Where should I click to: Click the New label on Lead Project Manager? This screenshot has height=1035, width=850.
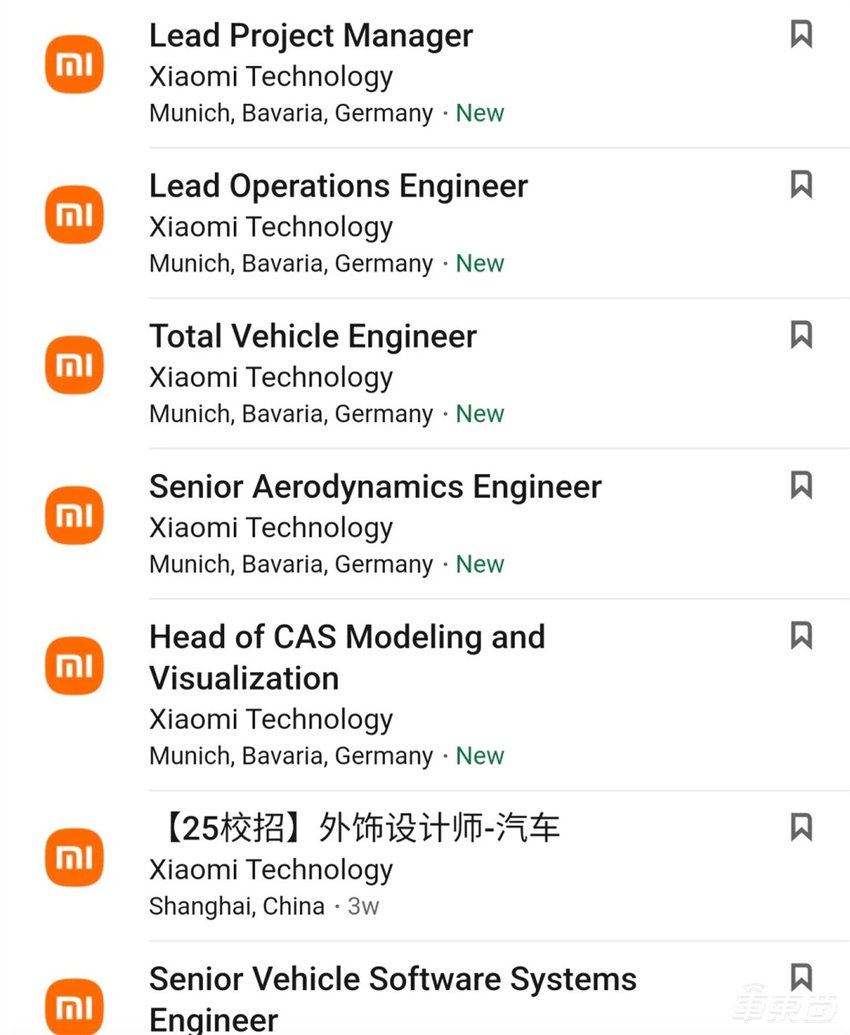480,113
